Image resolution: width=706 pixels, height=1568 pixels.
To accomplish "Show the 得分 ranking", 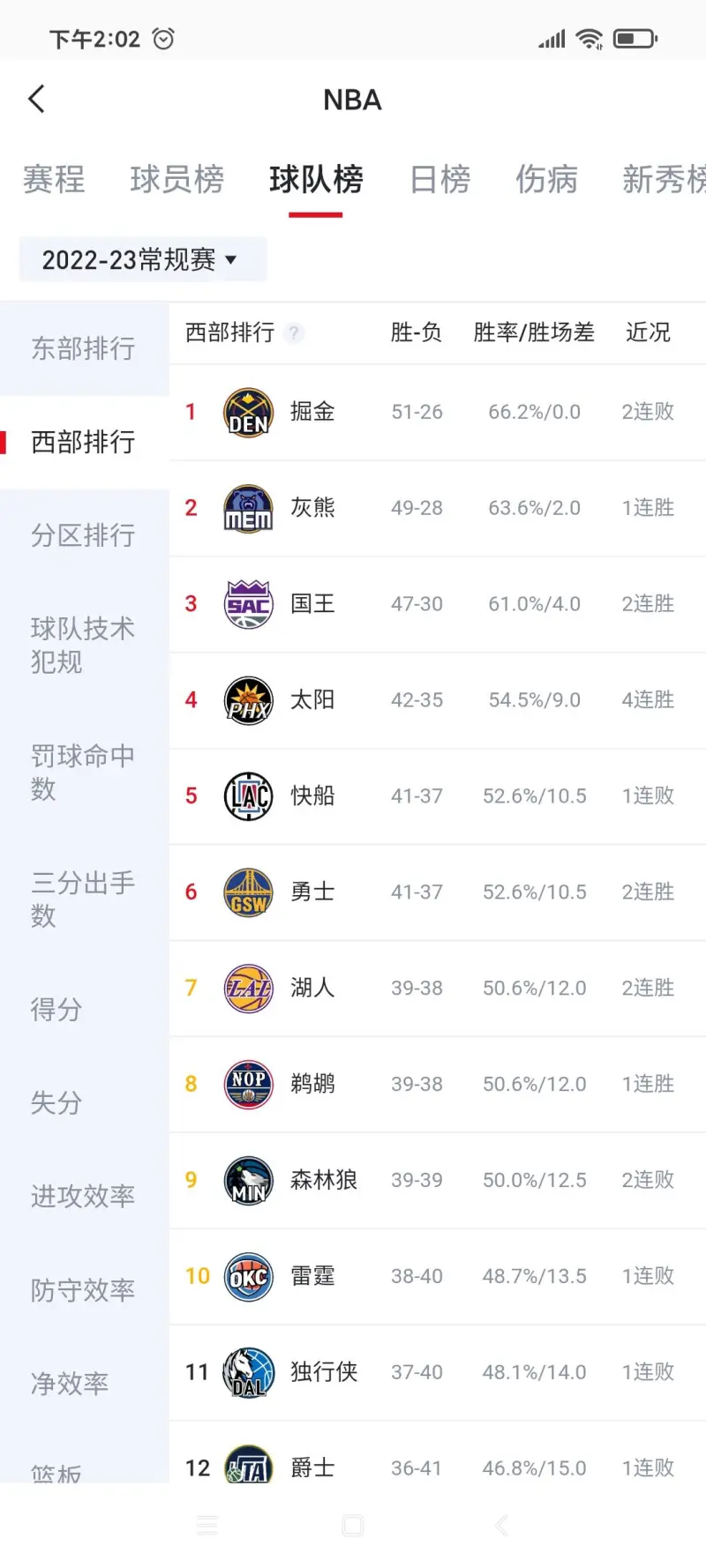I will (85, 1009).
